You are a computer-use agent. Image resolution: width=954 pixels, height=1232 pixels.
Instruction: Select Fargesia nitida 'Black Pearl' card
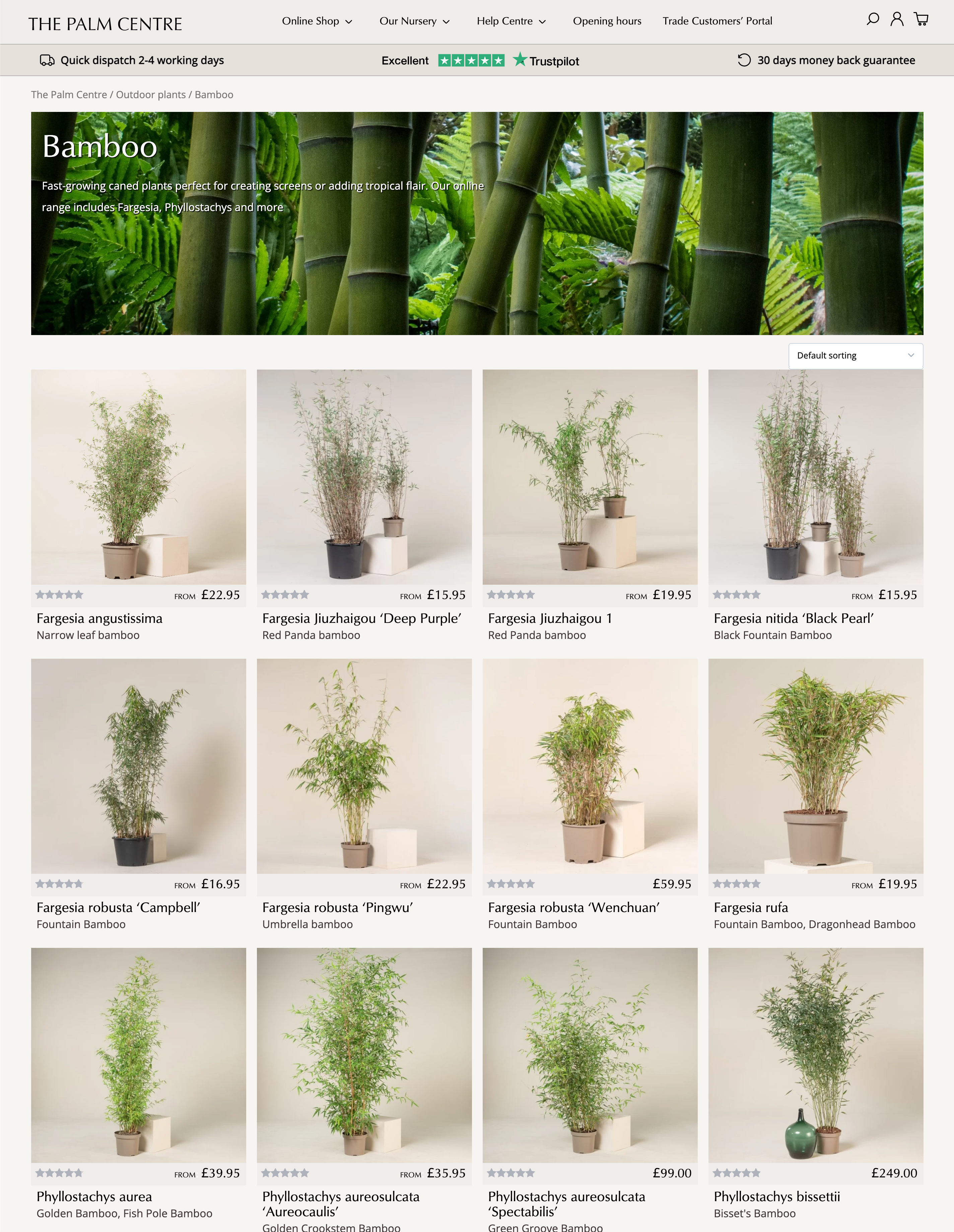(x=793, y=619)
